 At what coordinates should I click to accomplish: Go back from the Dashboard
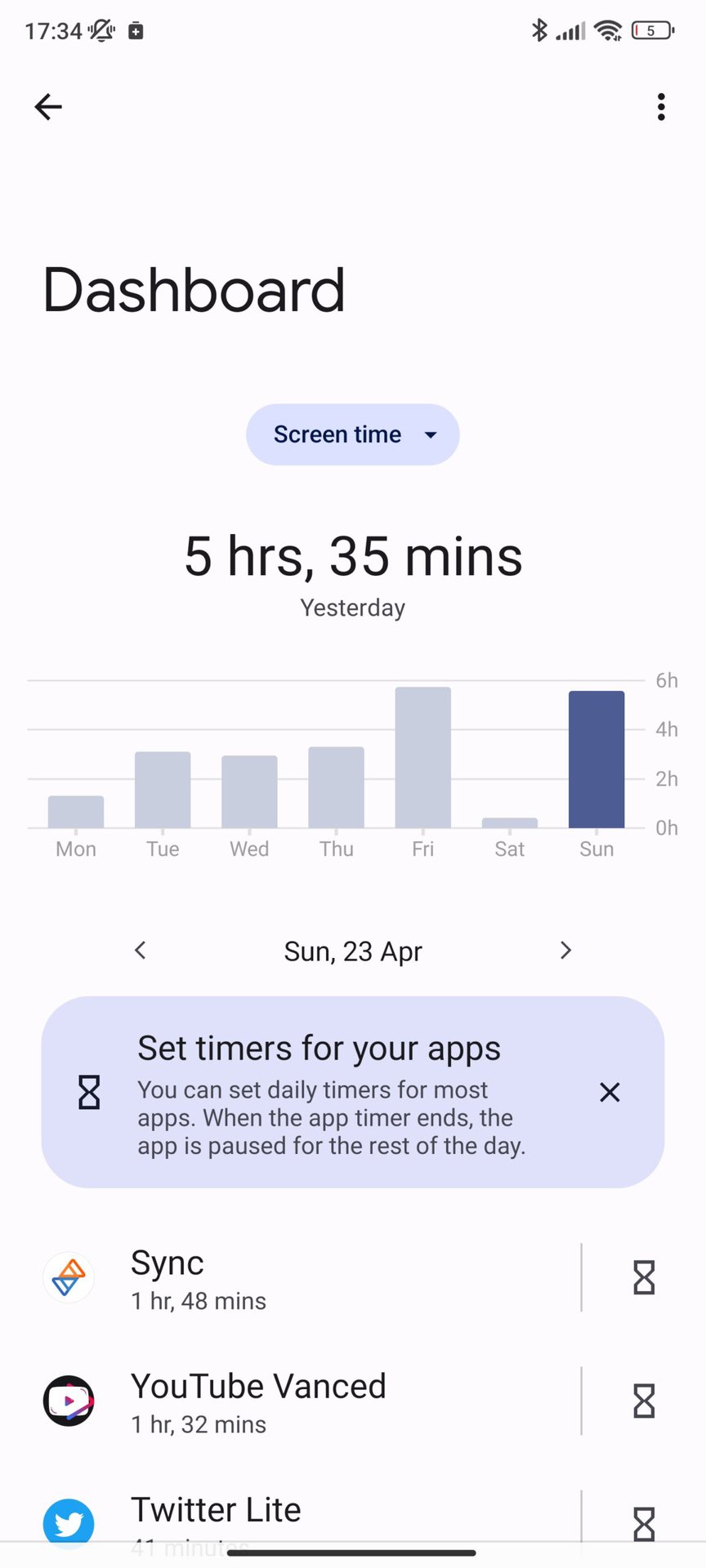pyautogui.click(x=48, y=107)
